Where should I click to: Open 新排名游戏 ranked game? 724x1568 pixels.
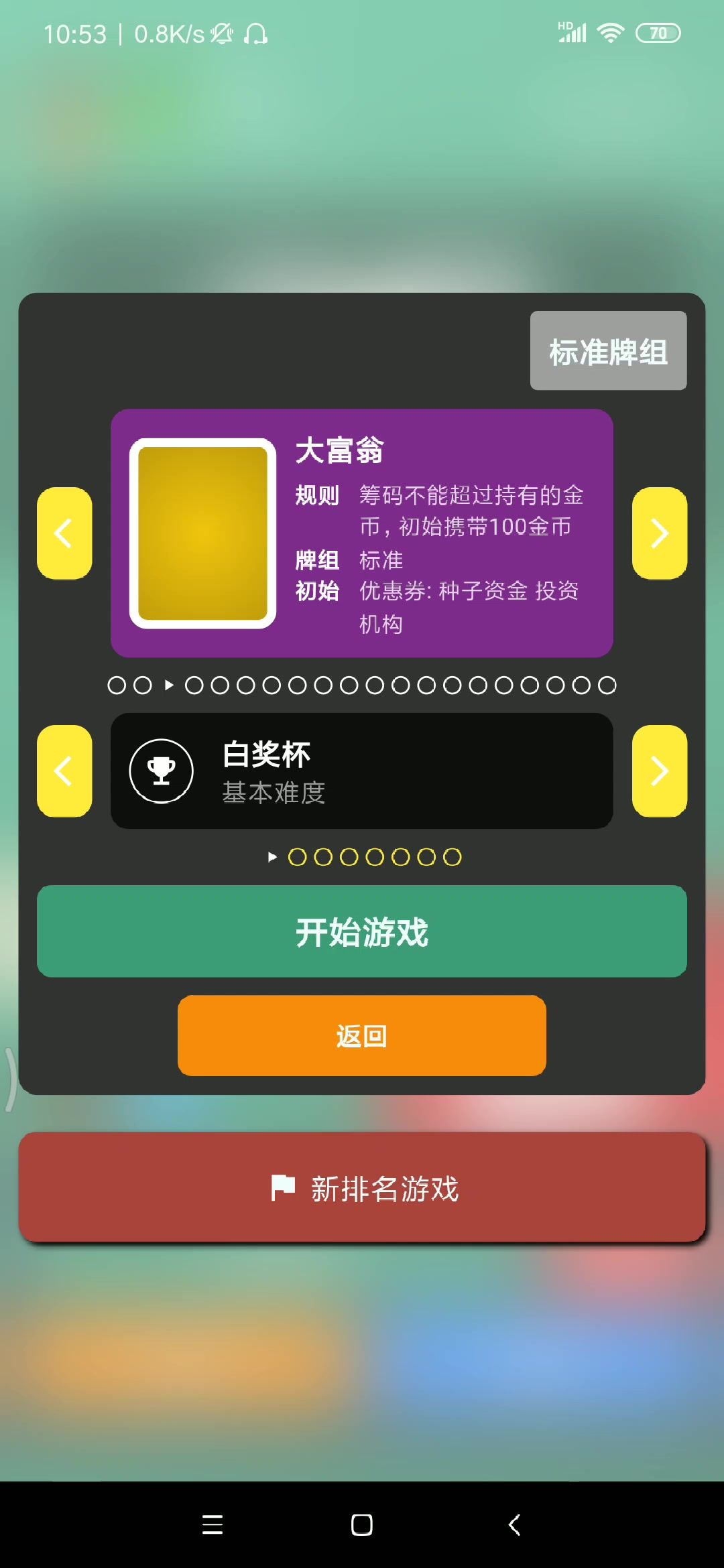pyautogui.click(x=362, y=1187)
